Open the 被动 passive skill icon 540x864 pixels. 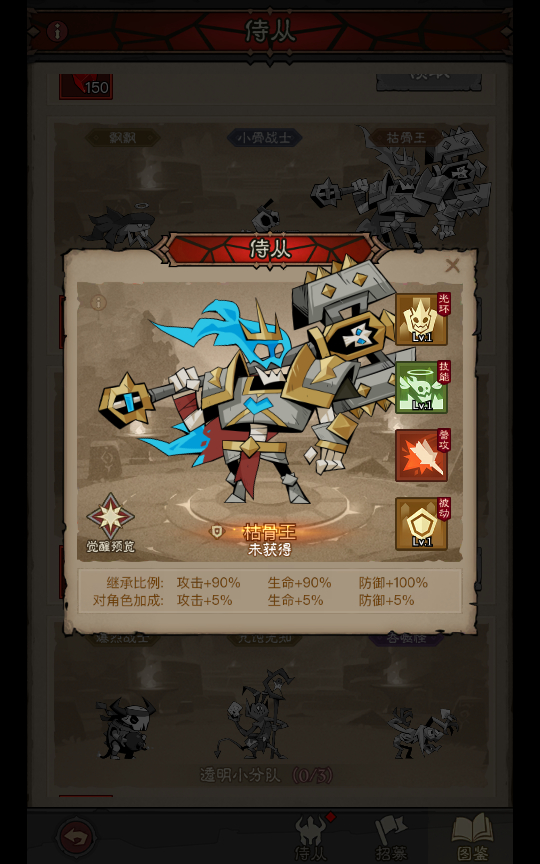(422, 523)
